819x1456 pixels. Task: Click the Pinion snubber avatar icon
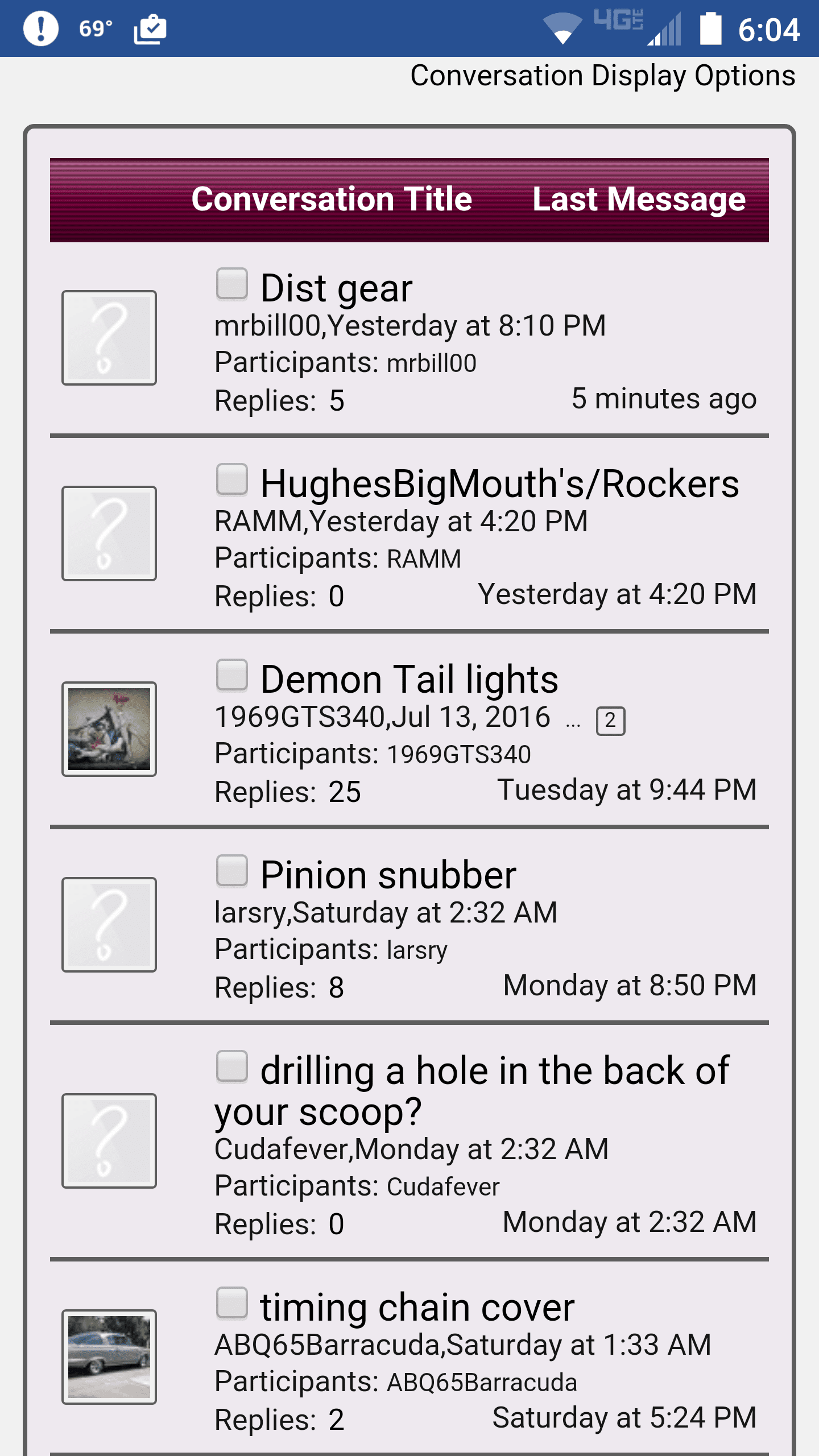coord(109,925)
